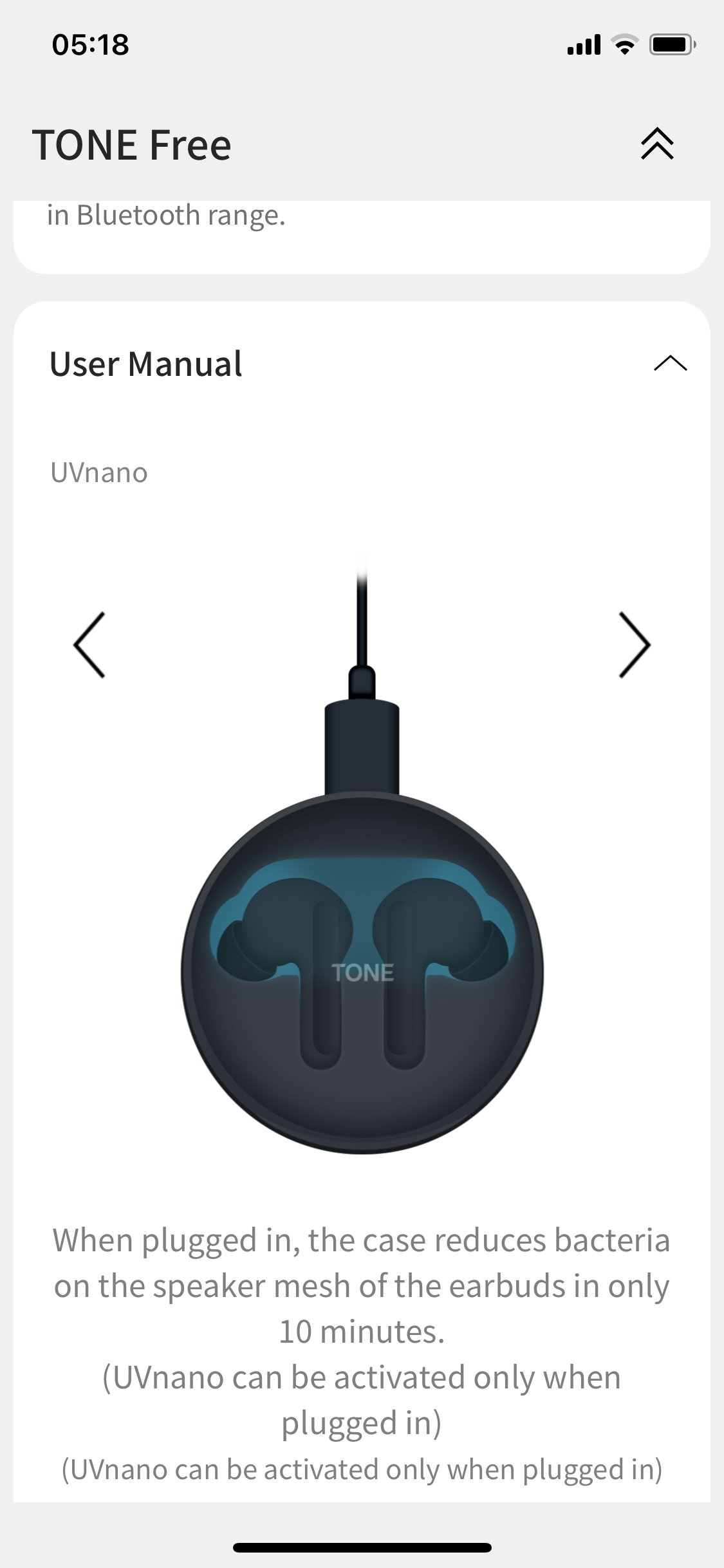Viewport: 724px width, 1568px height.
Task: Tap the double-chevron collapse icon beside TONE Free
Action: point(657,144)
